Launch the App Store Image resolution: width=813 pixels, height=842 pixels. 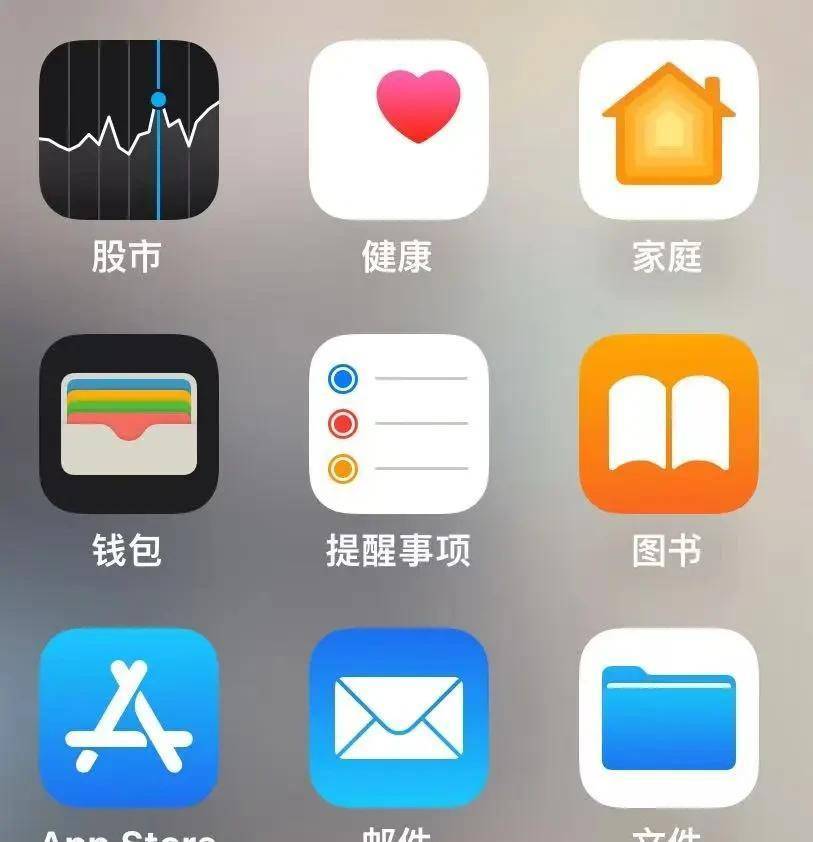tap(128, 717)
